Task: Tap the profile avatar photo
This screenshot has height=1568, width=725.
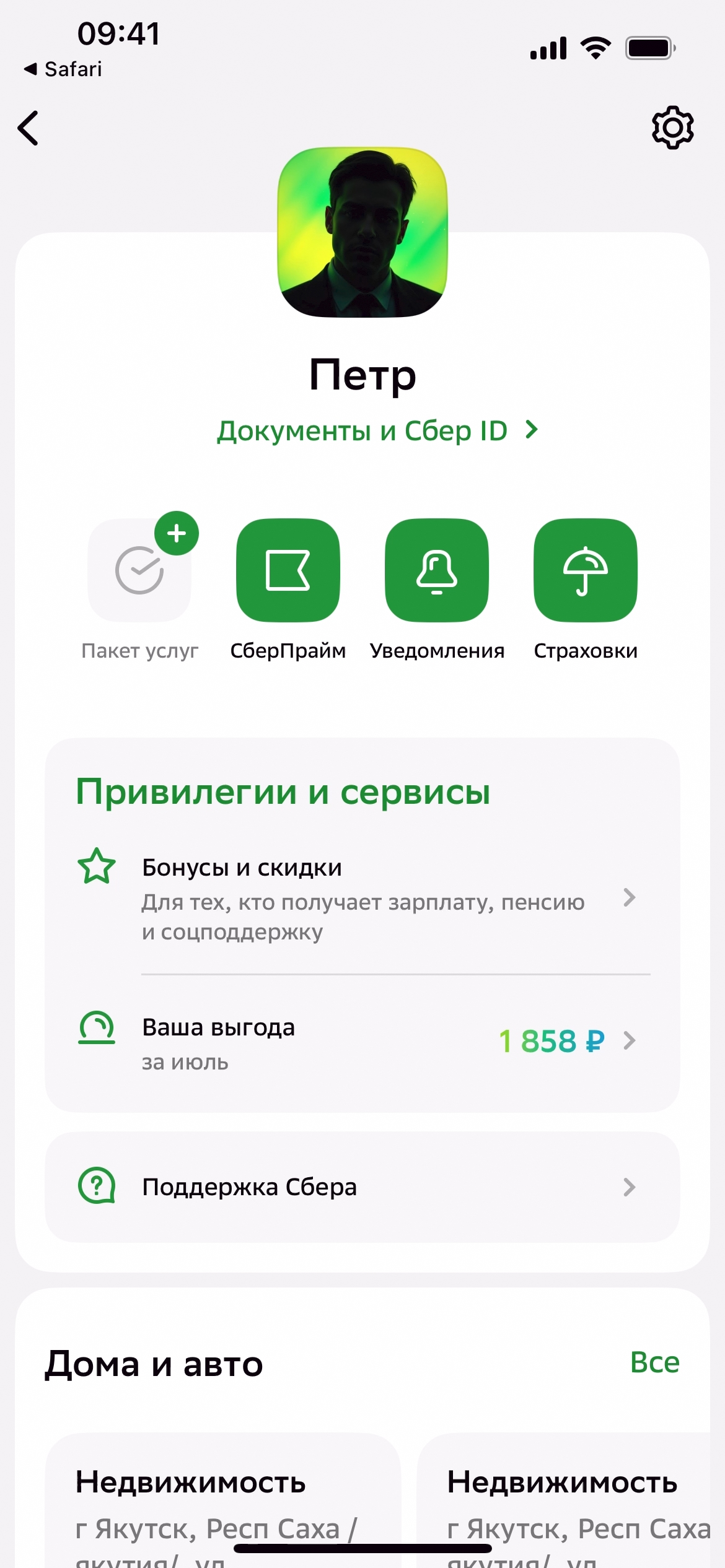Action: 362,232
